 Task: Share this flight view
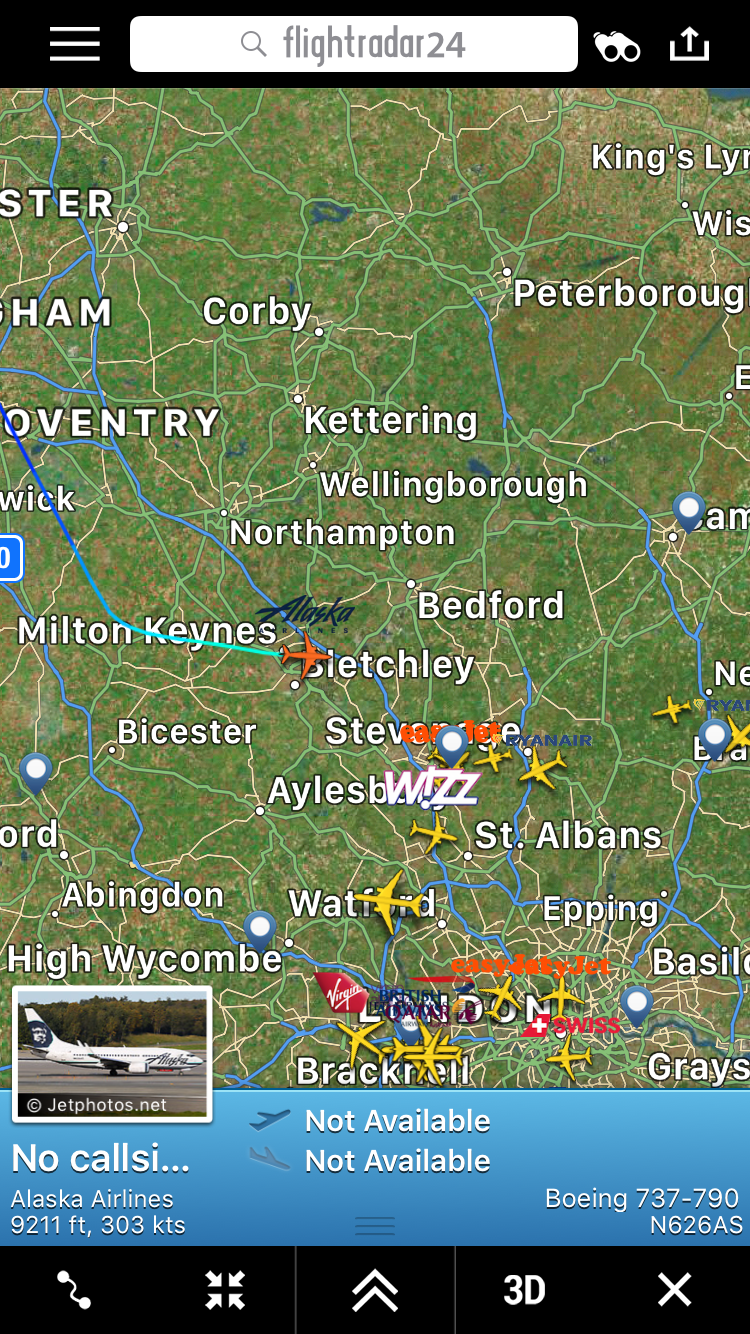click(689, 44)
